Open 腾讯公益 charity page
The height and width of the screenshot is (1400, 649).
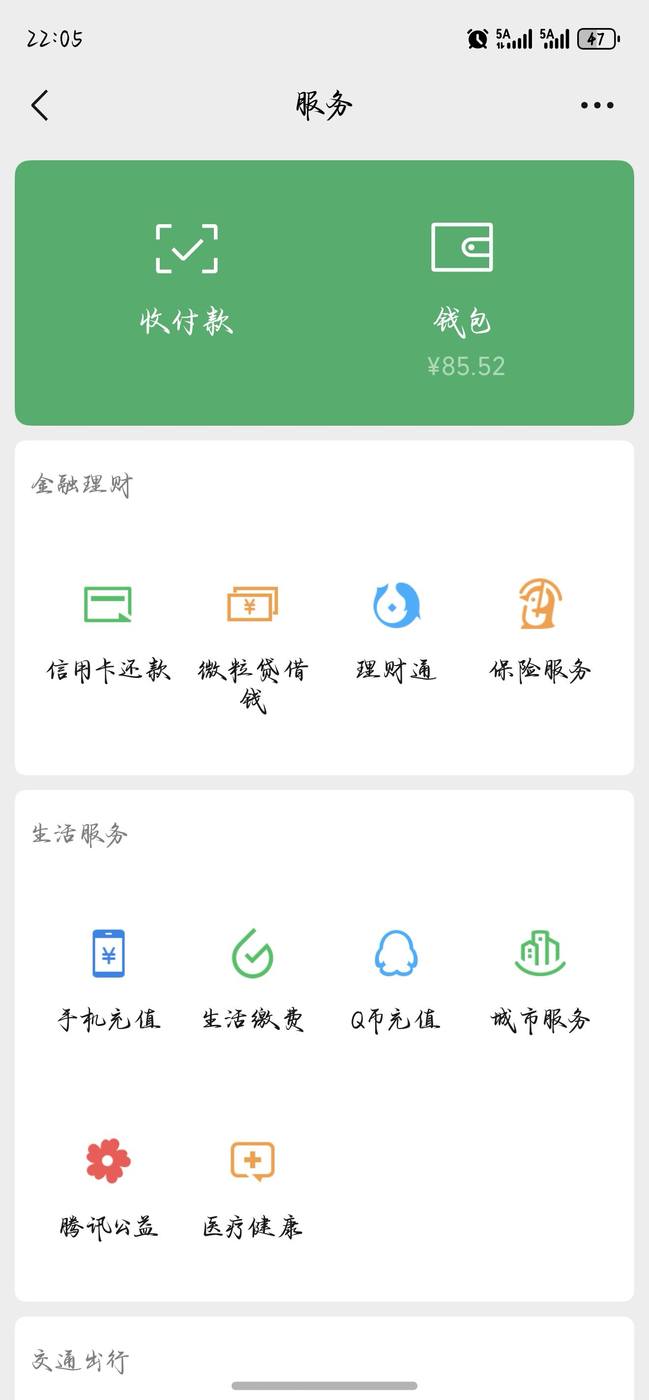[x=108, y=1186]
